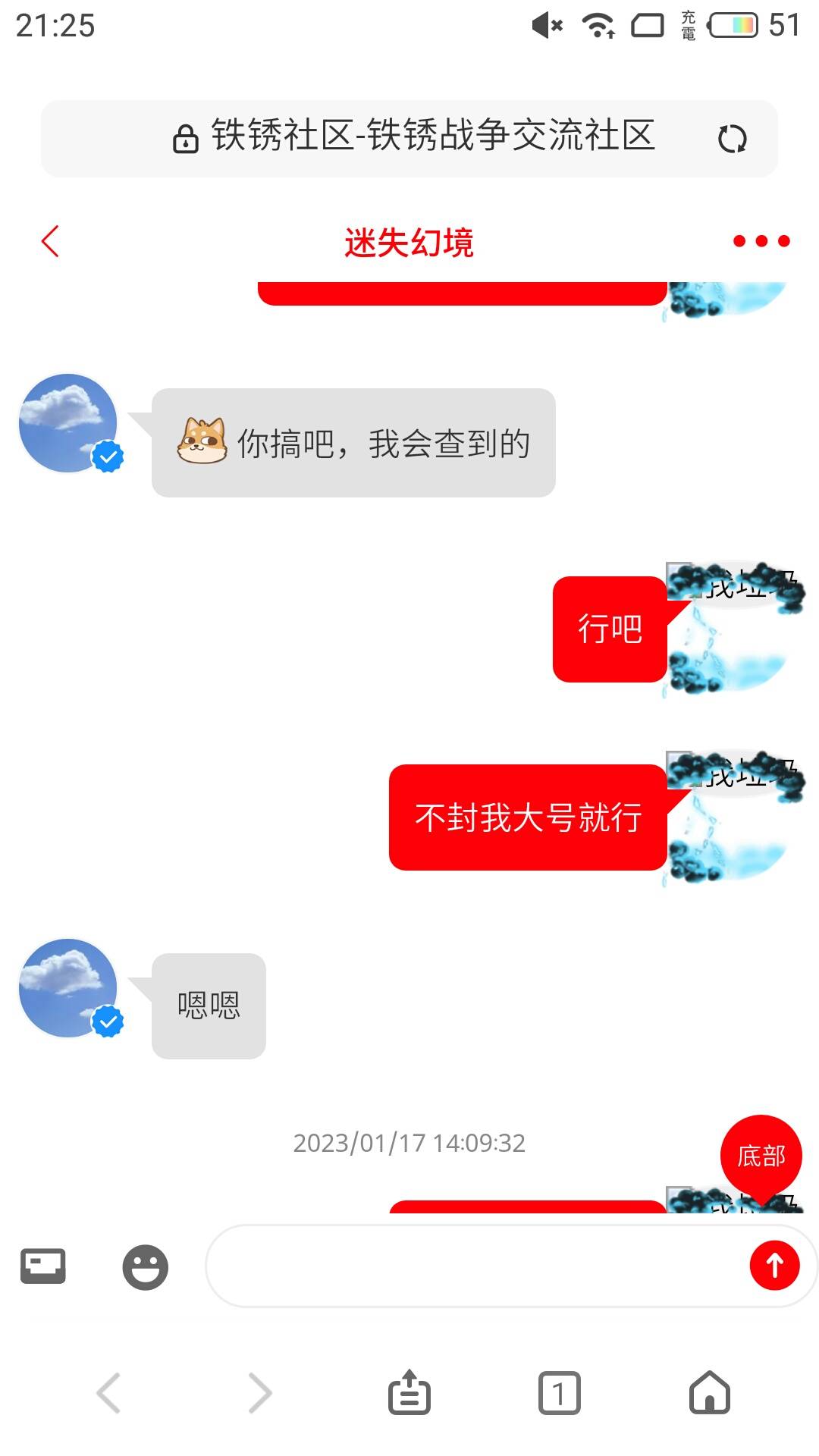Open the image attachment icon
The image size is (819, 1456).
[43, 1266]
